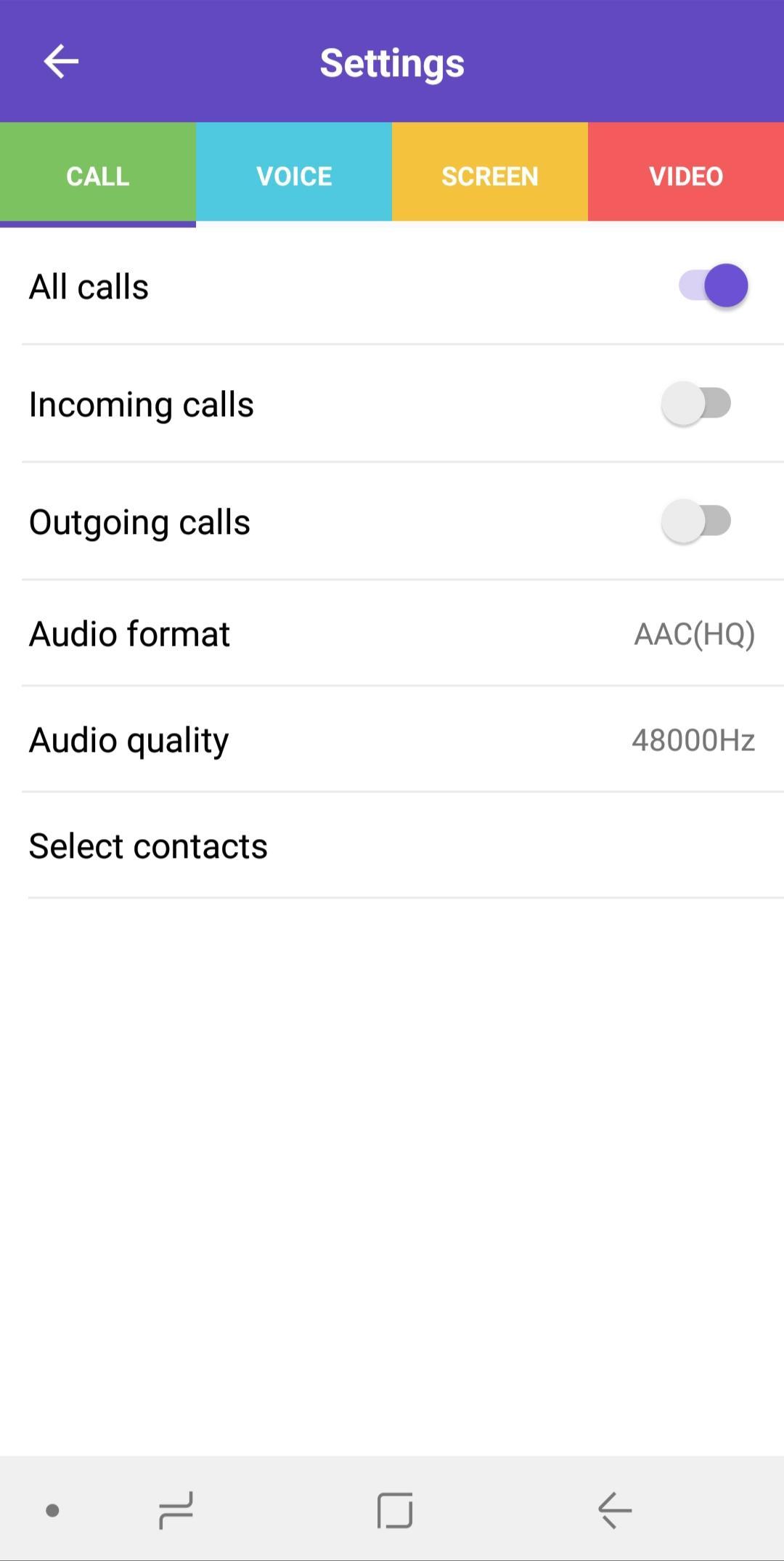Viewport: 784px width, 1561px height.
Task: Switch to the VOICE tab
Action: (294, 175)
